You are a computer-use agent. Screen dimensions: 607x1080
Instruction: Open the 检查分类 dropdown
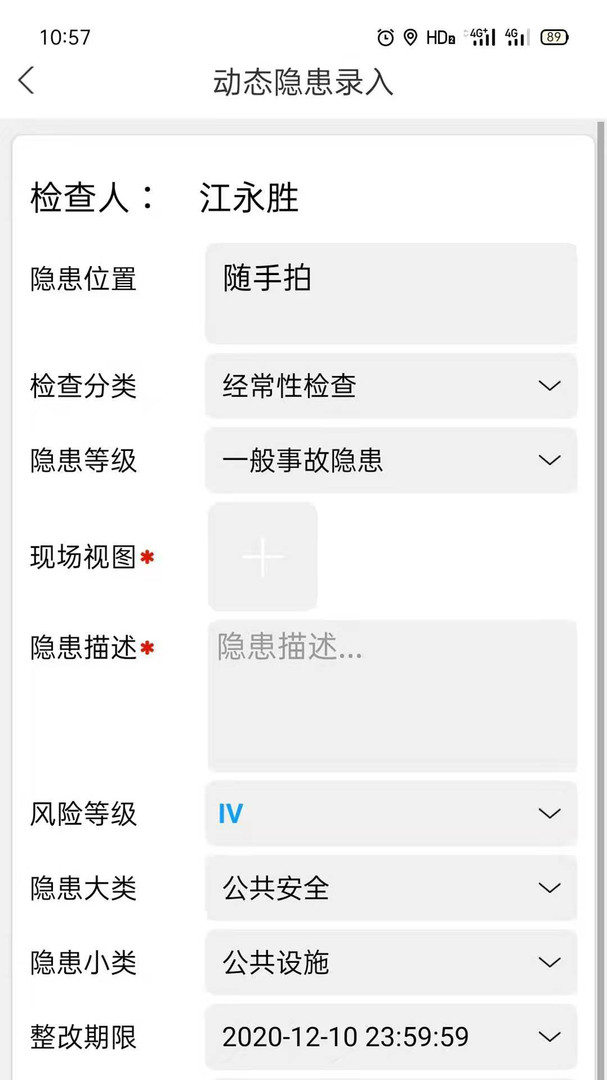pos(391,386)
